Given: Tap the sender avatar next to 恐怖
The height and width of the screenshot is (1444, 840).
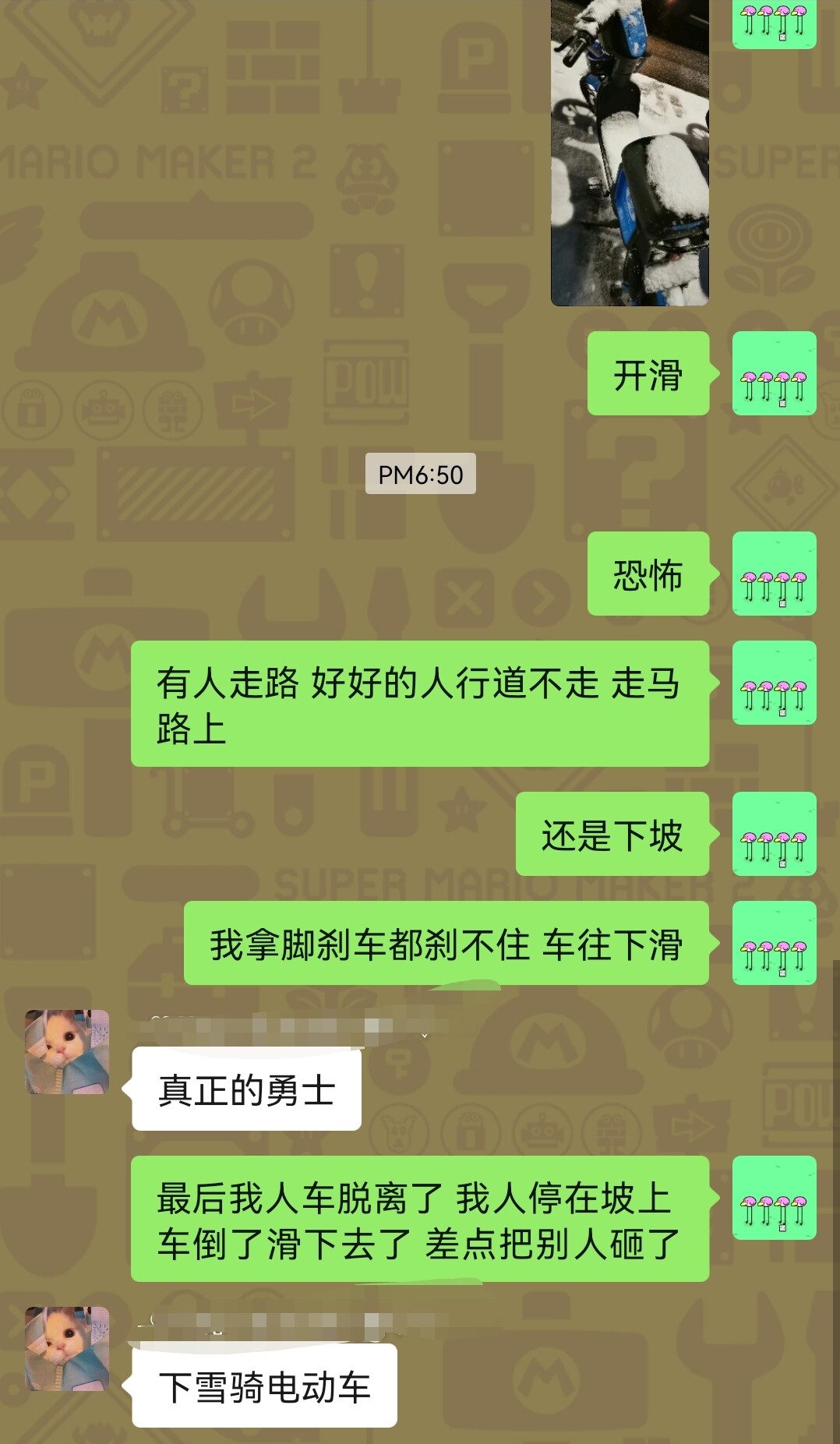Looking at the screenshot, I should tap(774, 574).
